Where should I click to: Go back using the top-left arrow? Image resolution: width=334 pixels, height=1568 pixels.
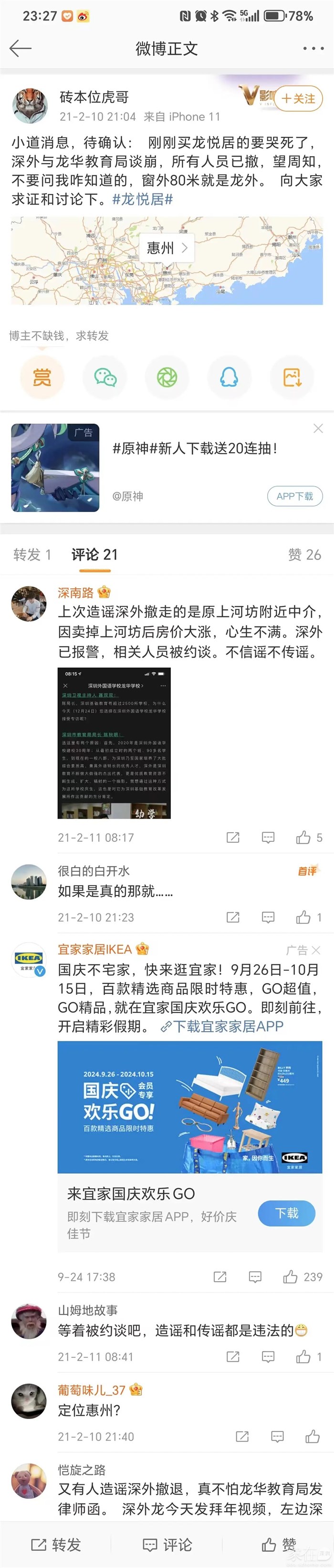pos(20,48)
